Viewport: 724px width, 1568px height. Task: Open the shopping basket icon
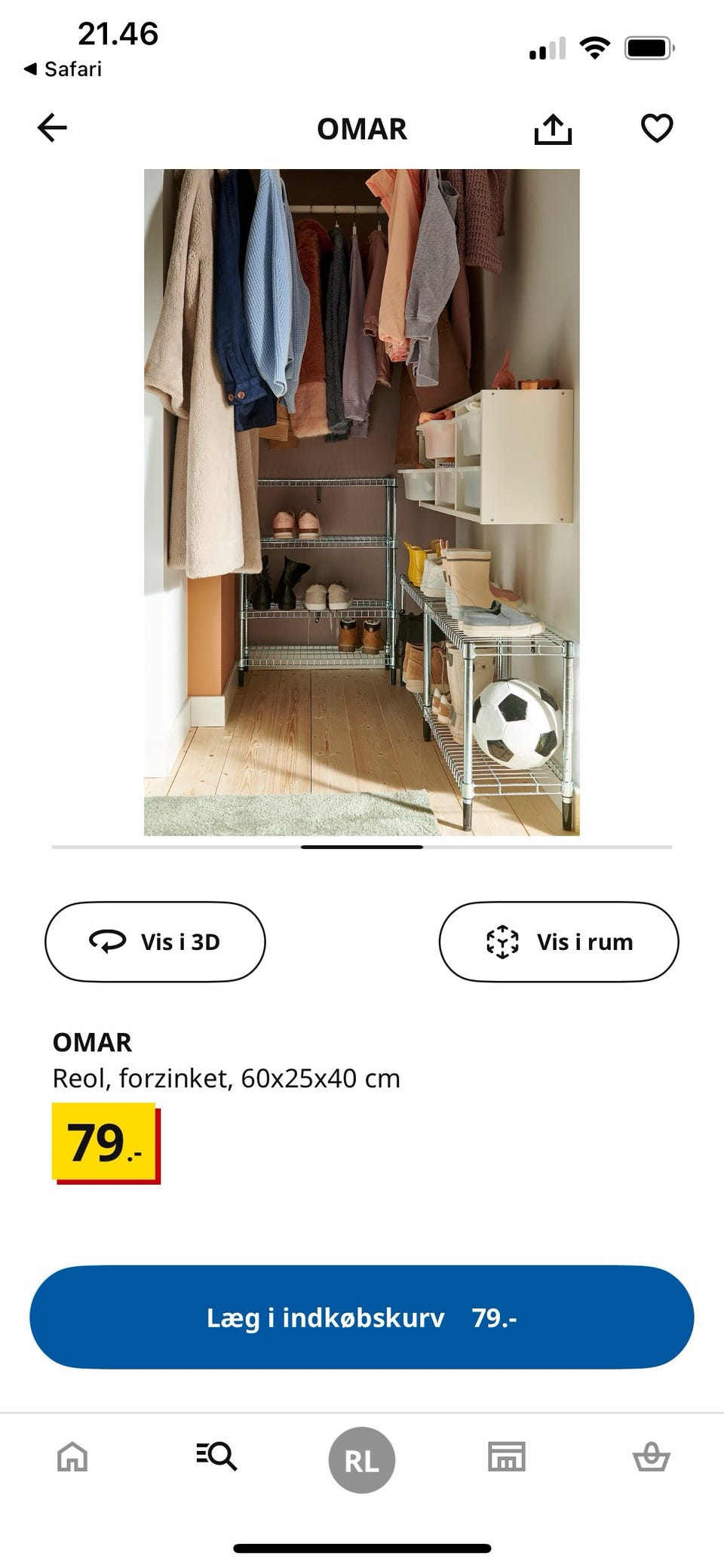(652, 1458)
